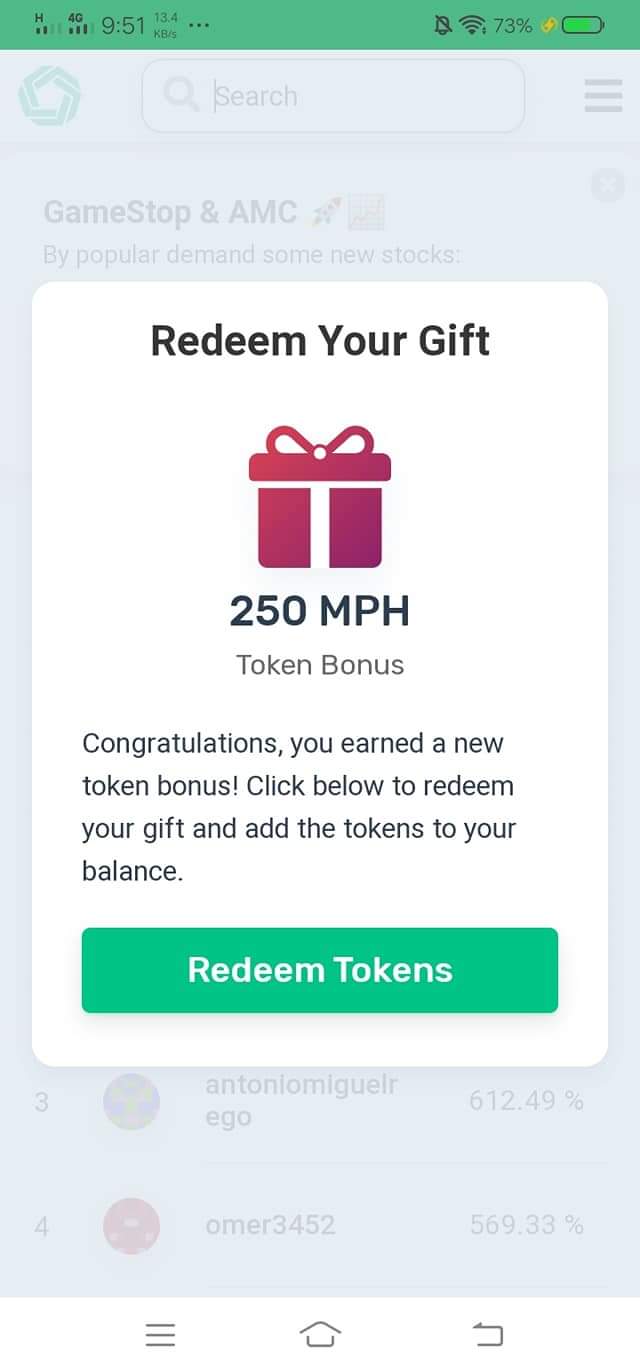Go back with the system back button

point(487,1334)
